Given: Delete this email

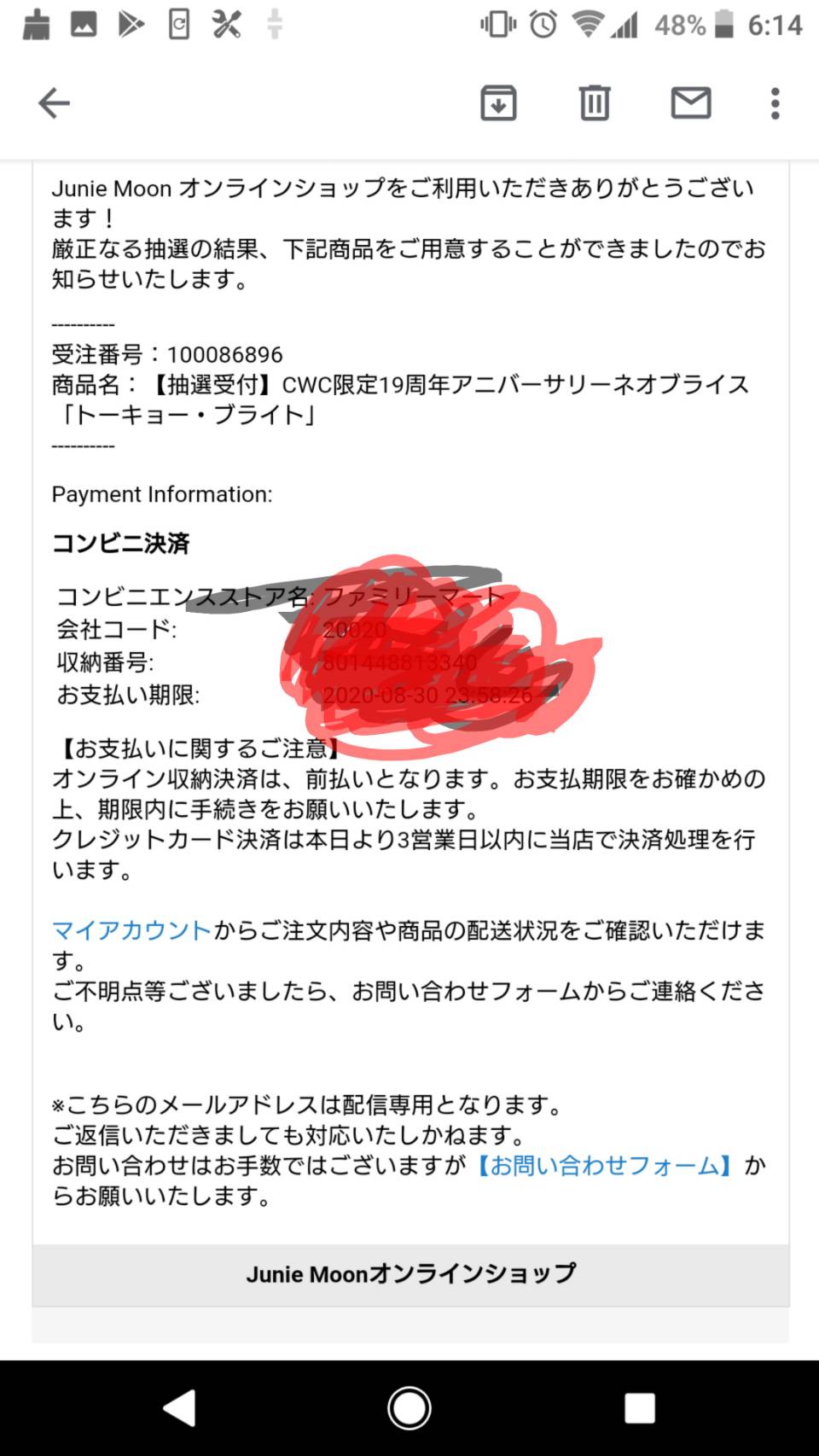Looking at the screenshot, I should 595,103.
